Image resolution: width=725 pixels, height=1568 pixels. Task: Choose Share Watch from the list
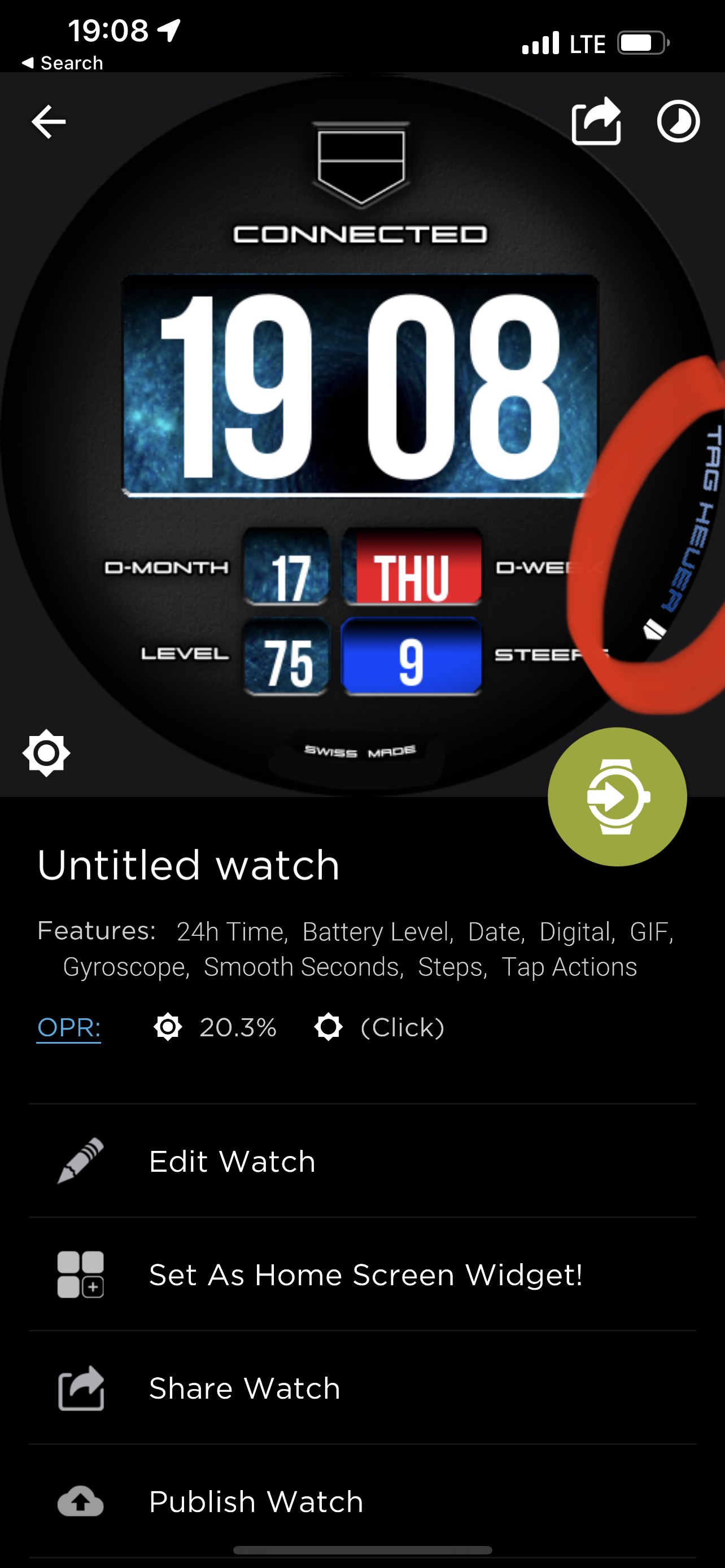[362, 1388]
